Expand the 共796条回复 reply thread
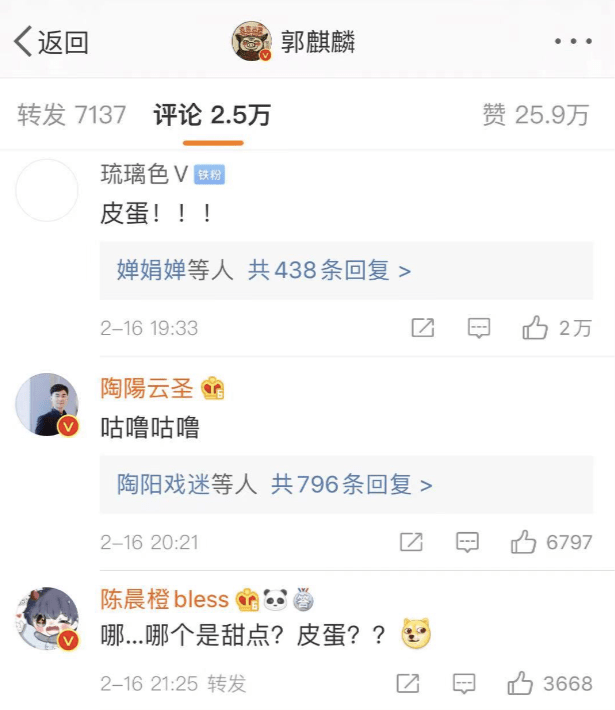The width and height of the screenshot is (615, 710). 352,485
